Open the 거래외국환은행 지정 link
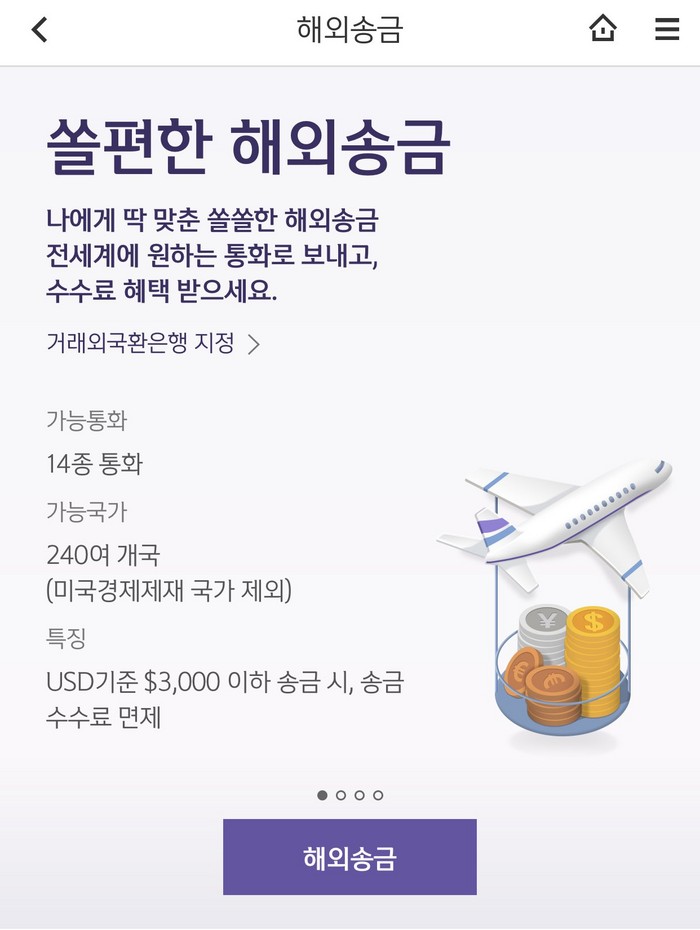Image resolution: width=700 pixels, height=930 pixels. tap(153, 344)
